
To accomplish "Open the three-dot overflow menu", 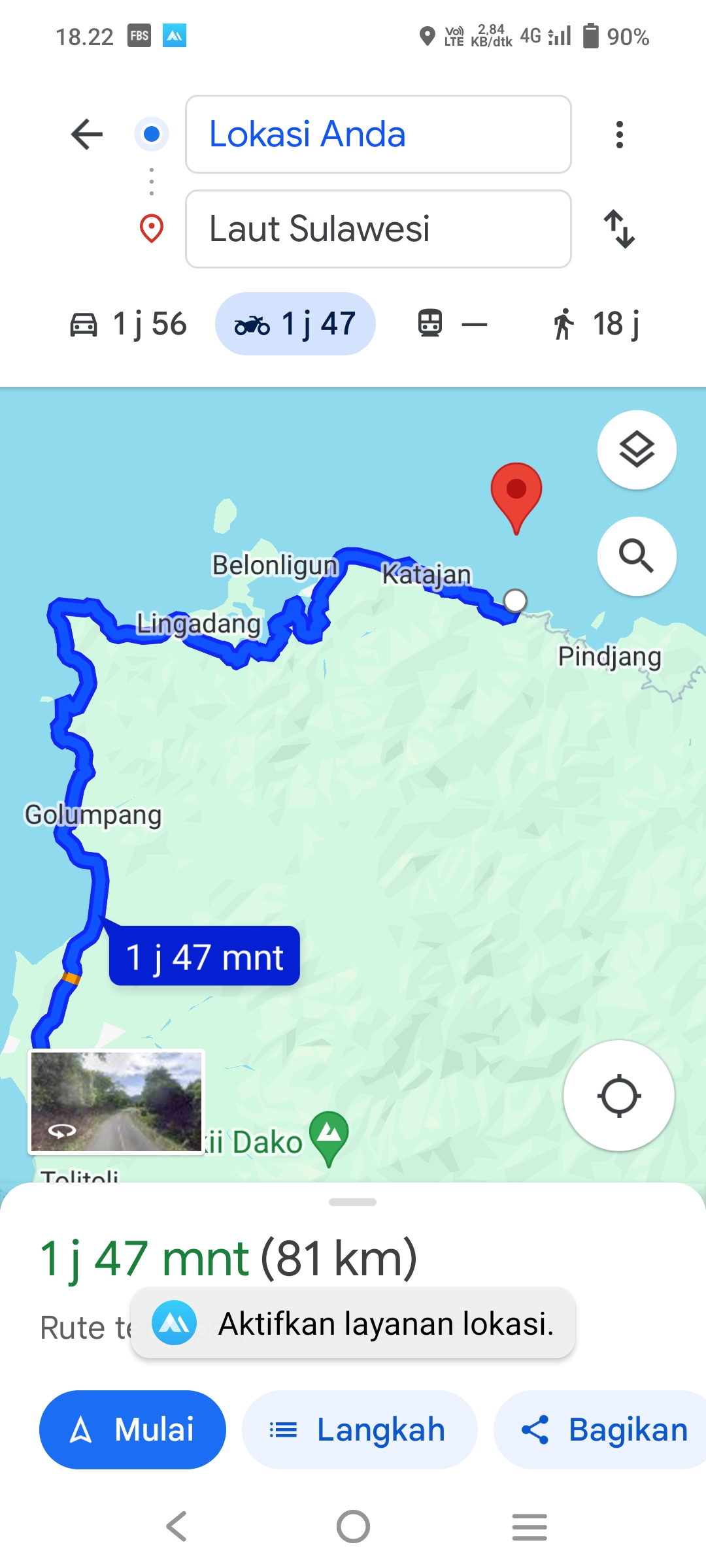I will pos(620,135).
